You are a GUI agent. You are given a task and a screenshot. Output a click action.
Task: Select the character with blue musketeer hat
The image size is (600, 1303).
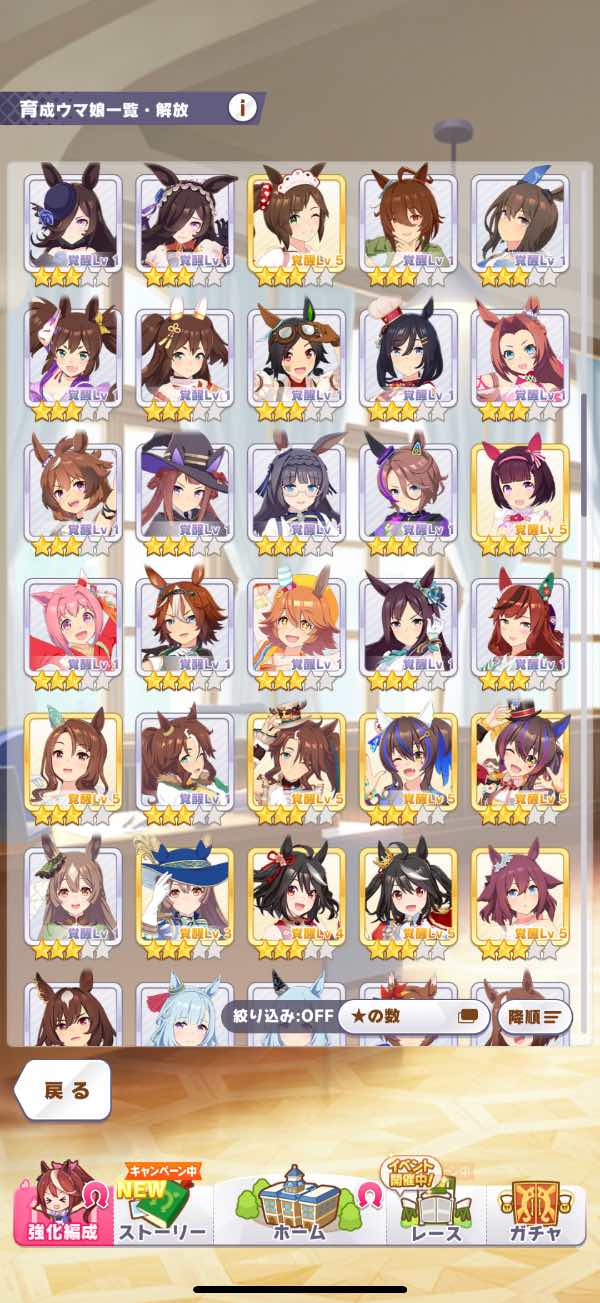(x=184, y=900)
